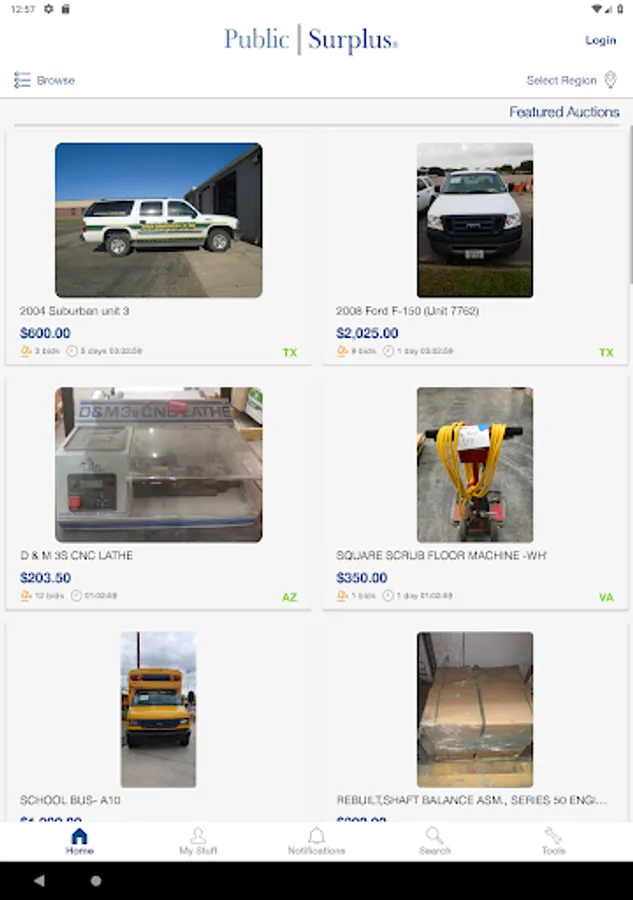This screenshot has height=900, width=633.
Task: Open the School Bus A10 listing
Action: (158, 709)
